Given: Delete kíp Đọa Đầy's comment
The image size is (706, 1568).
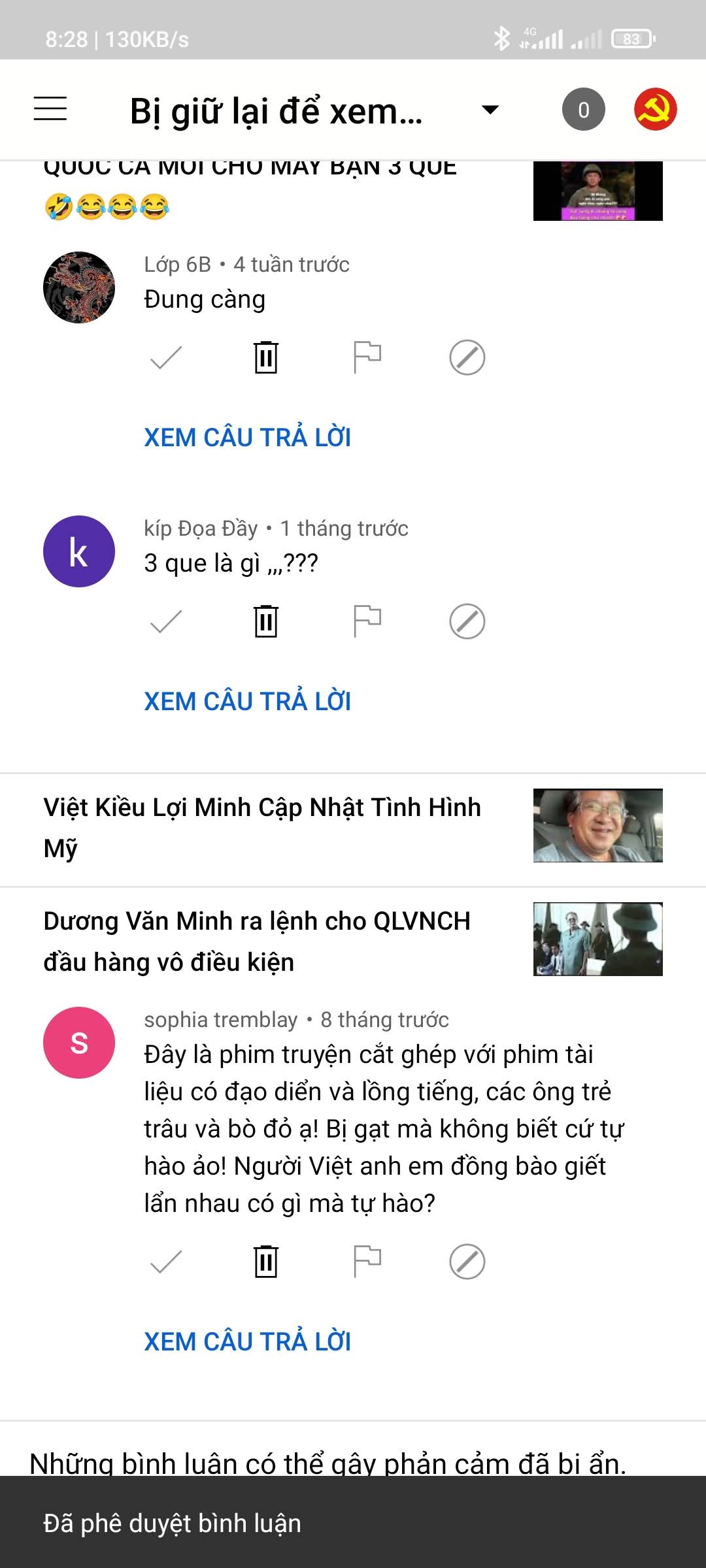Looking at the screenshot, I should click(266, 621).
